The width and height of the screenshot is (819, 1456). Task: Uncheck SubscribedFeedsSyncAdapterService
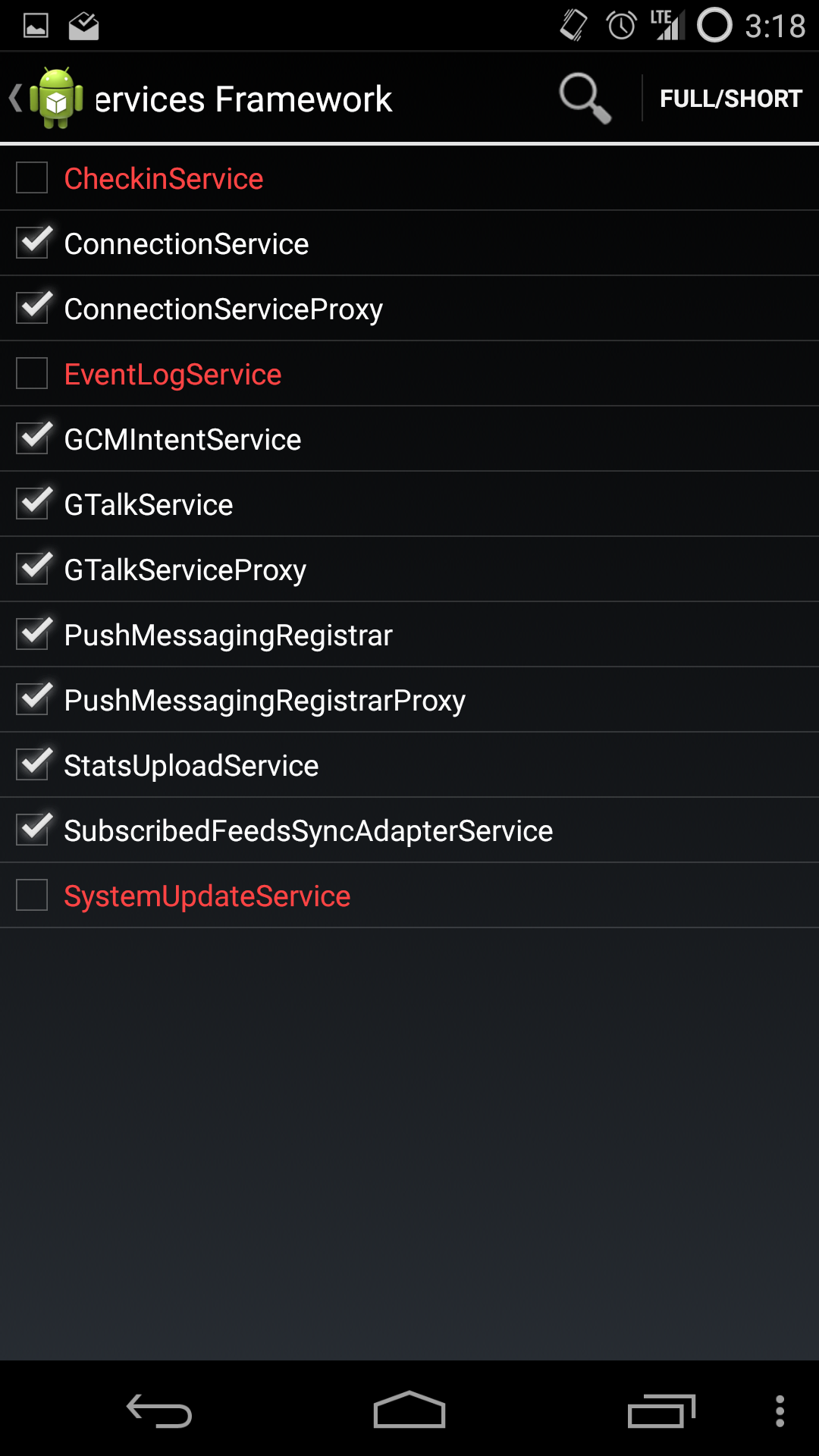(33, 830)
